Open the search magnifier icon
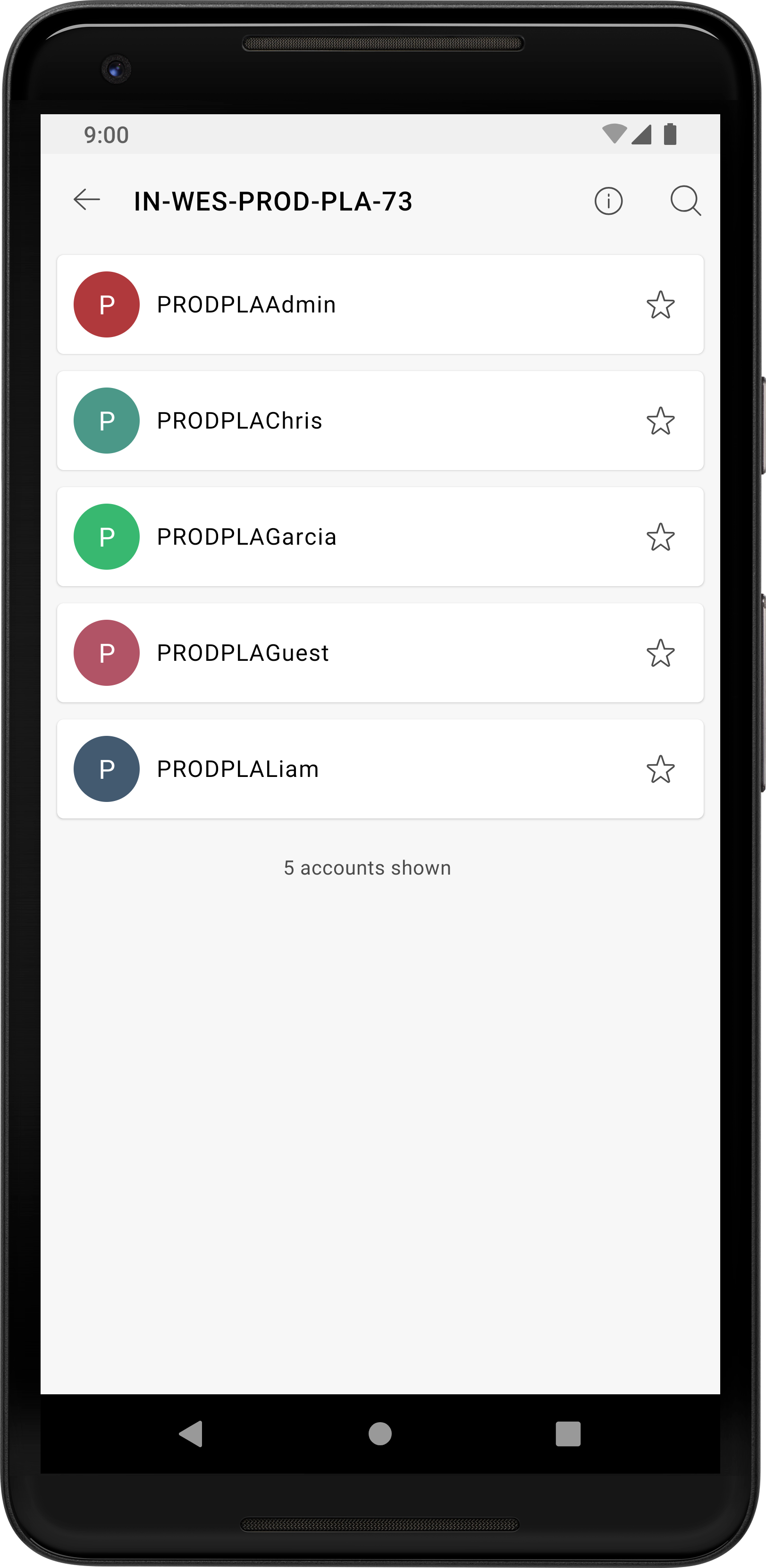The width and height of the screenshot is (766, 1568). [685, 201]
